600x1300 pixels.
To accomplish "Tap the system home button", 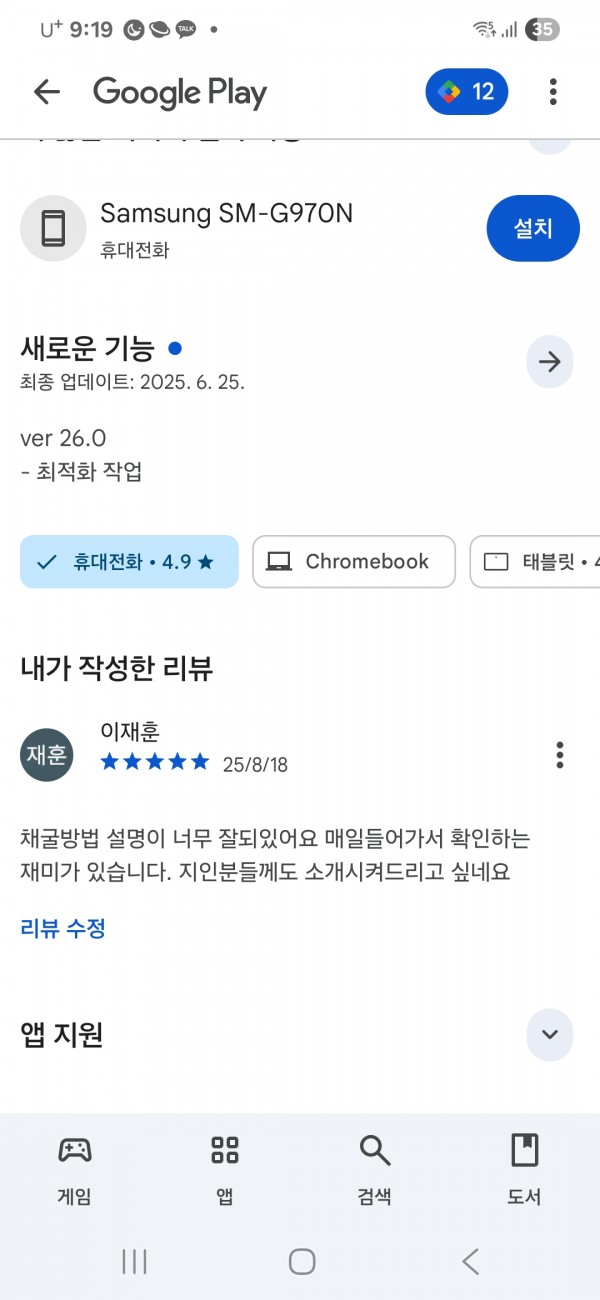I will (x=302, y=1262).
